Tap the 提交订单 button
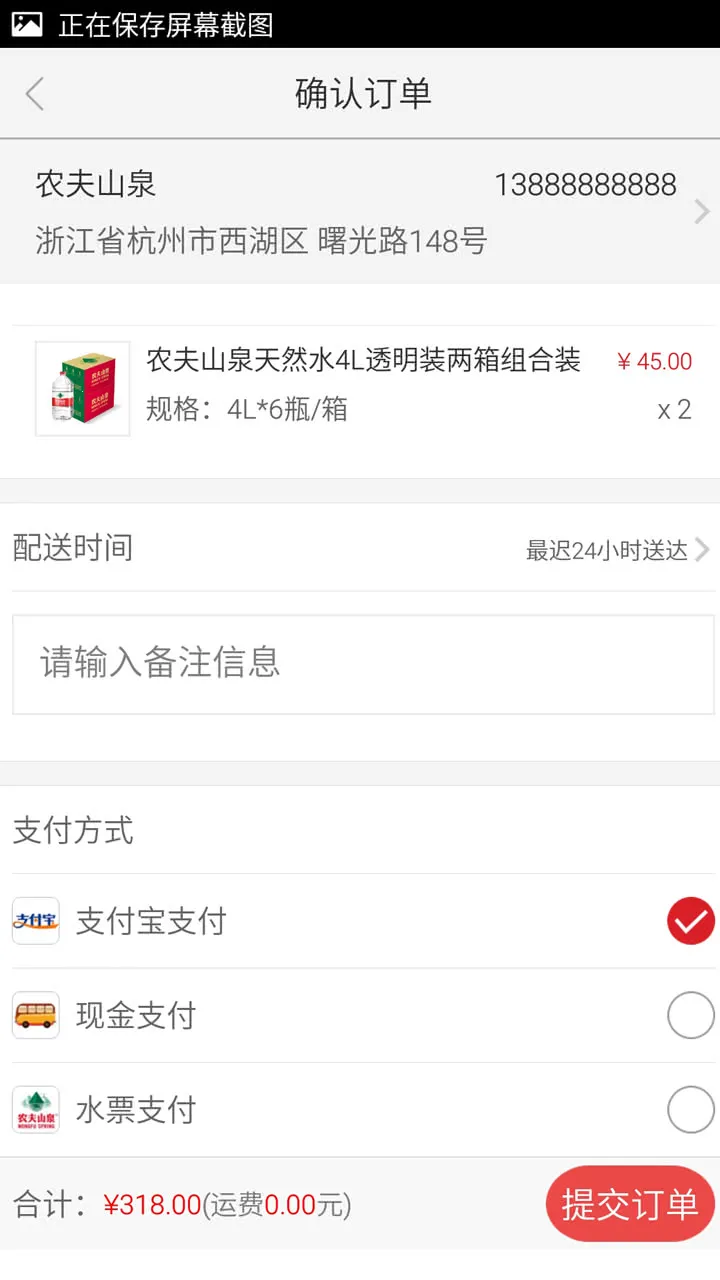The height and width of the screenshot is (1280, 720). pyautogui.click(x=630, y=1204)
